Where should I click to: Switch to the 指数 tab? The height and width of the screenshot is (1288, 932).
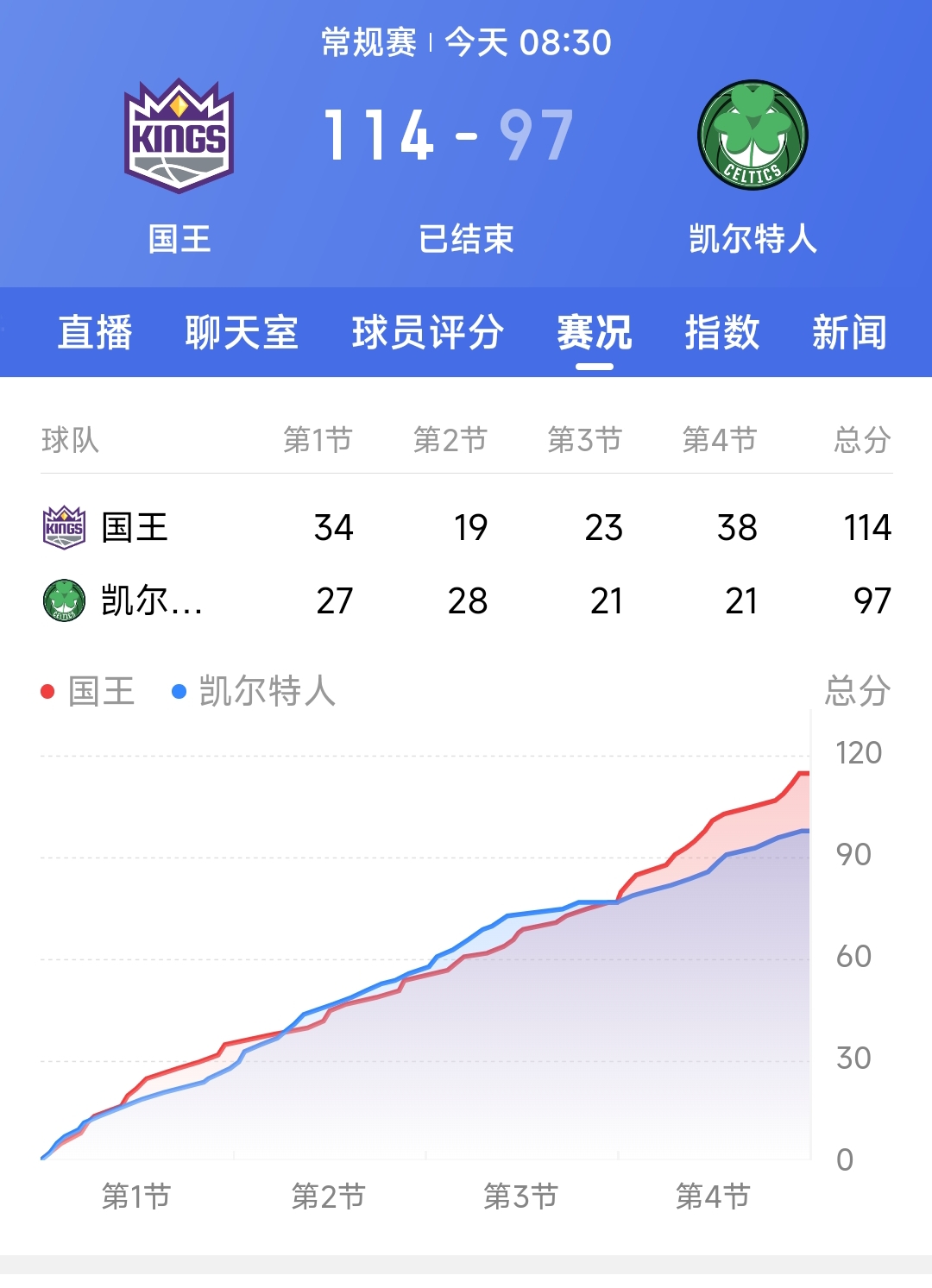(721, 334)
